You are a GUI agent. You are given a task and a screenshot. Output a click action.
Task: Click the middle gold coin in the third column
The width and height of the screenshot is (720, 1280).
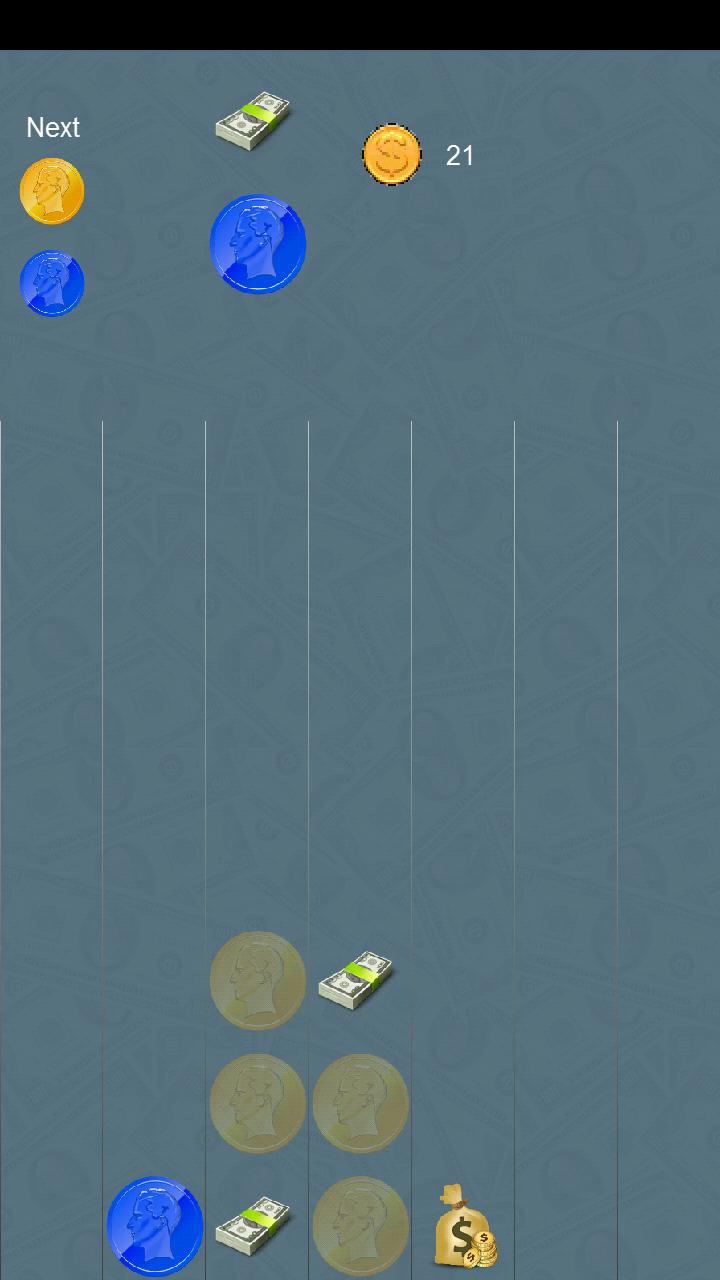click(257, 1103)
